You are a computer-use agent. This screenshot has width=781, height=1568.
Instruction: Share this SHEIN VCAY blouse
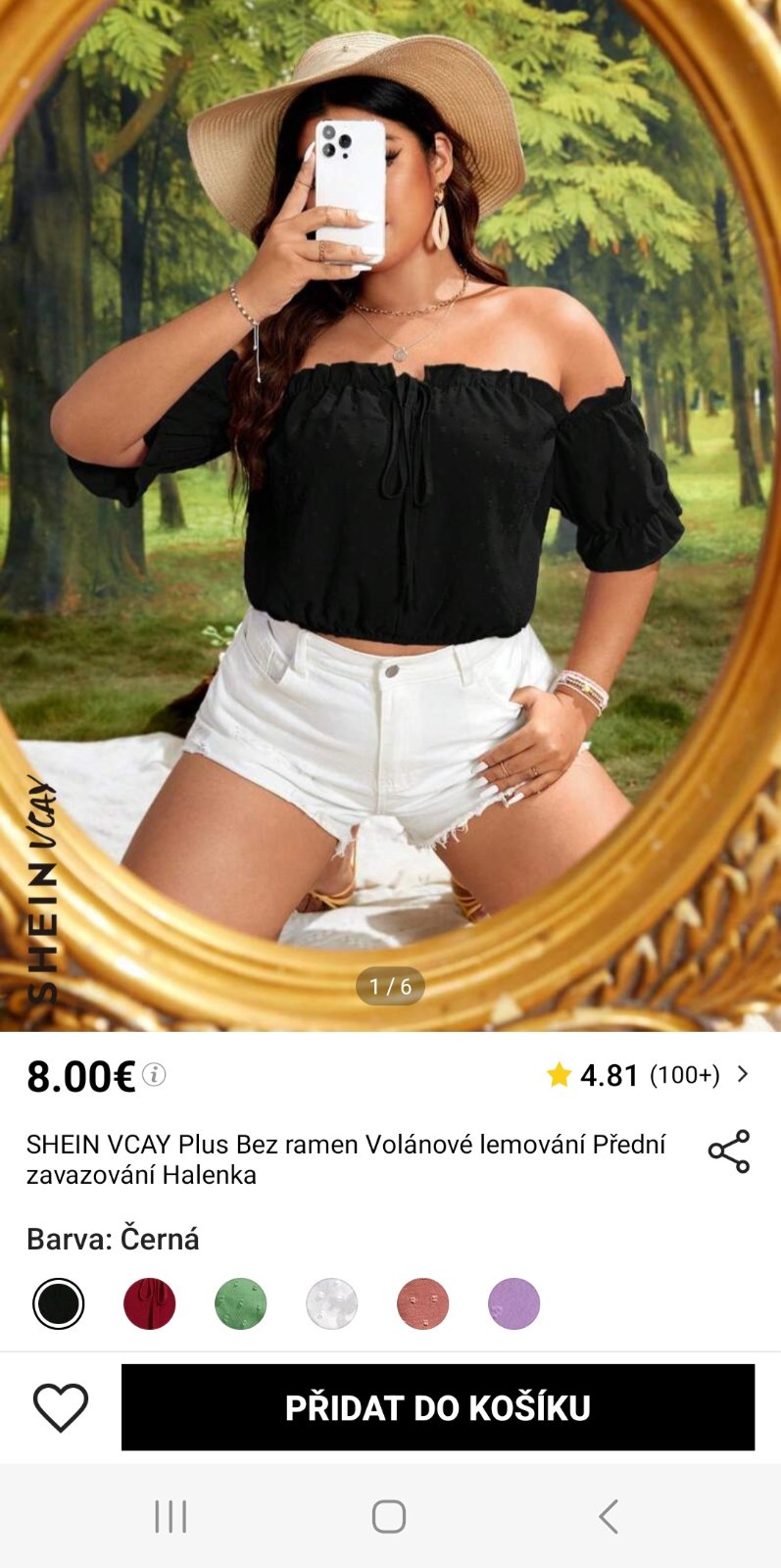pos(728,1151)
